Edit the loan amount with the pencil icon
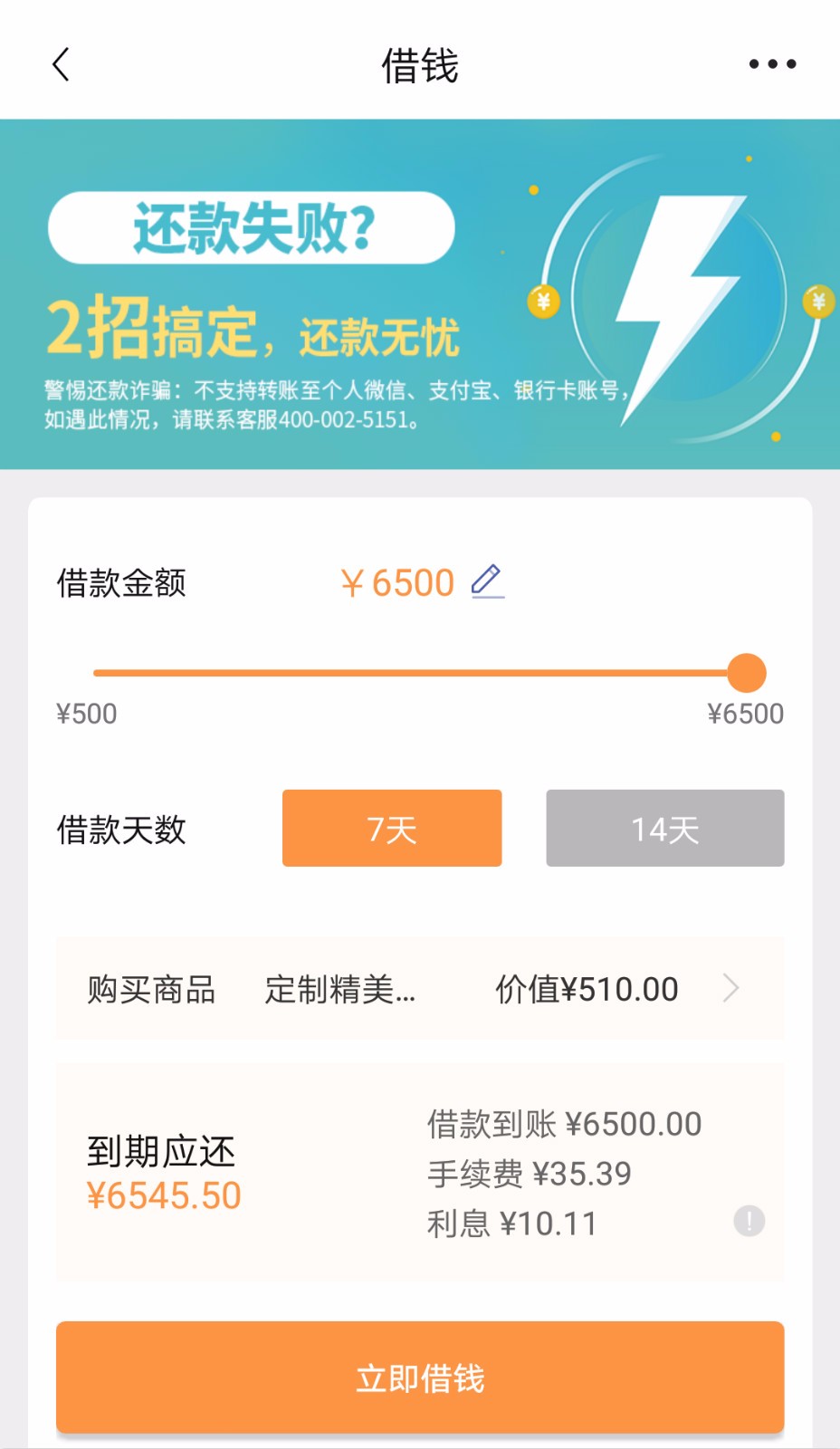The height and width of the screenshot is (1449, 840). pos(487,581)
